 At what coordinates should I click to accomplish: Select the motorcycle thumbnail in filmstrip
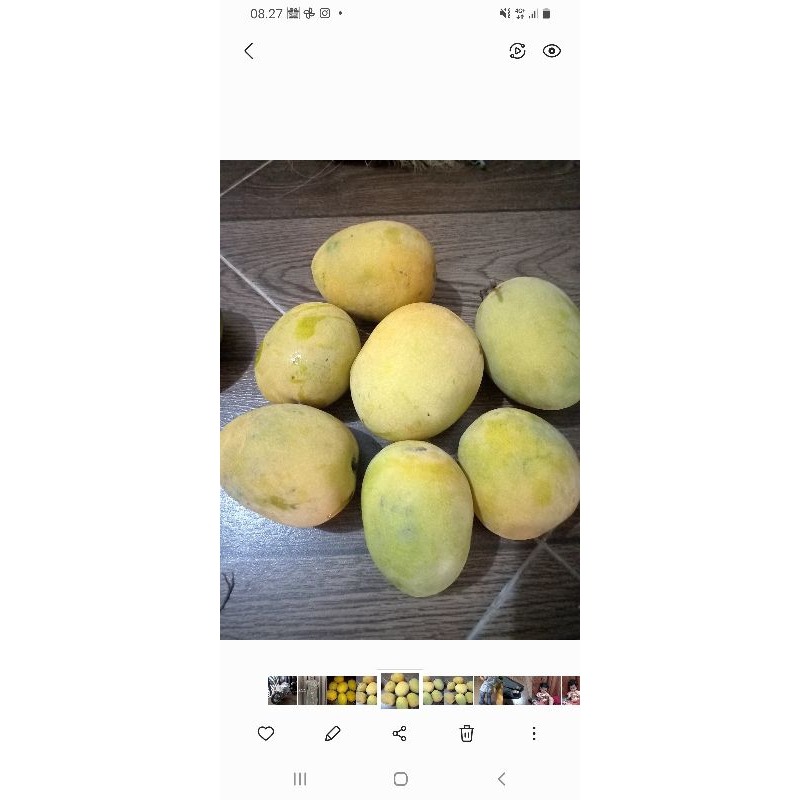pyautogui.click(x=282, y=691)
